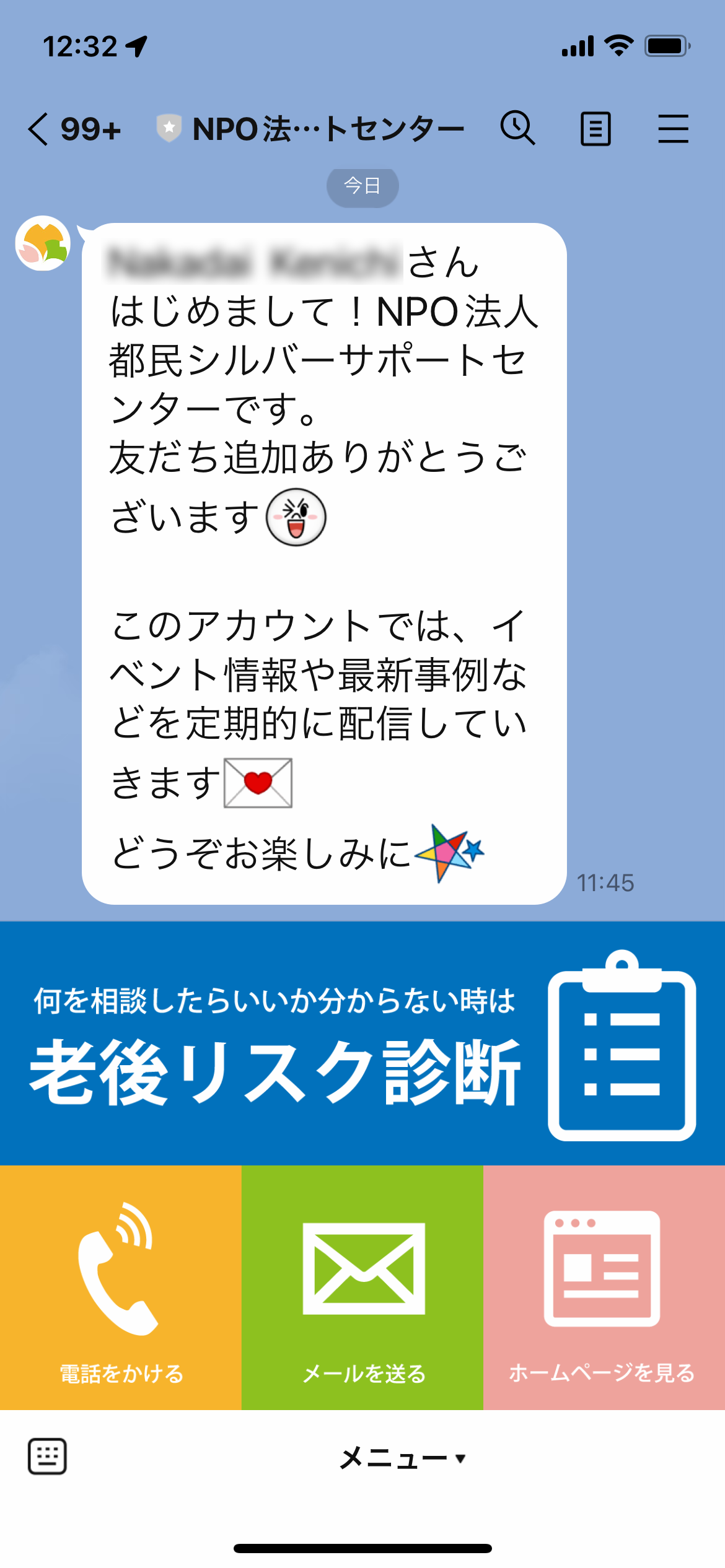Viewport: 725px width, 1568px height.
Task: Collapse the メニュー rich menu
Action: click(402, 1458)
